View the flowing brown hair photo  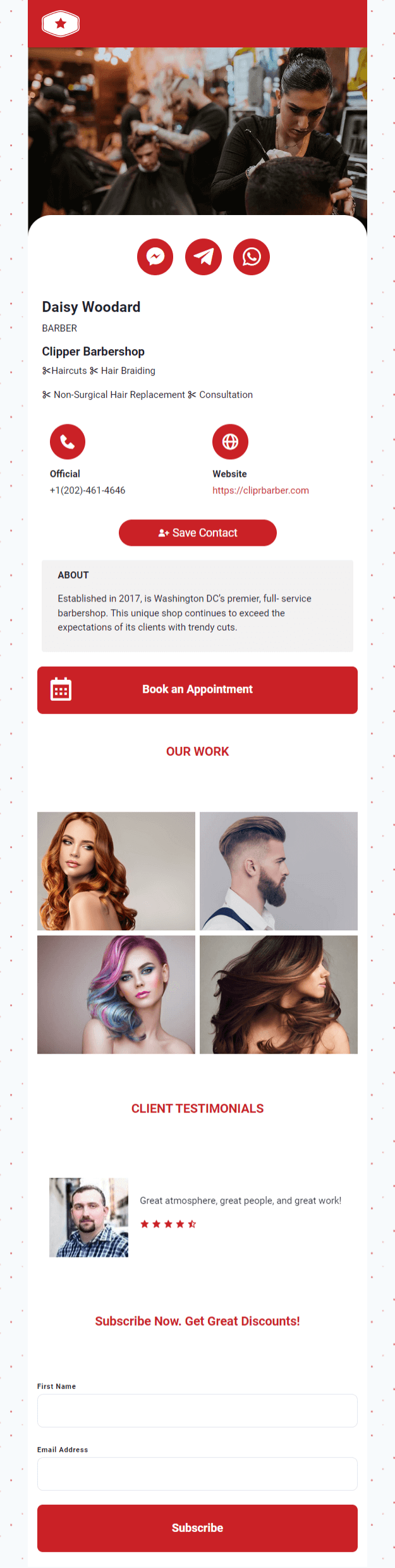(278, 994)
